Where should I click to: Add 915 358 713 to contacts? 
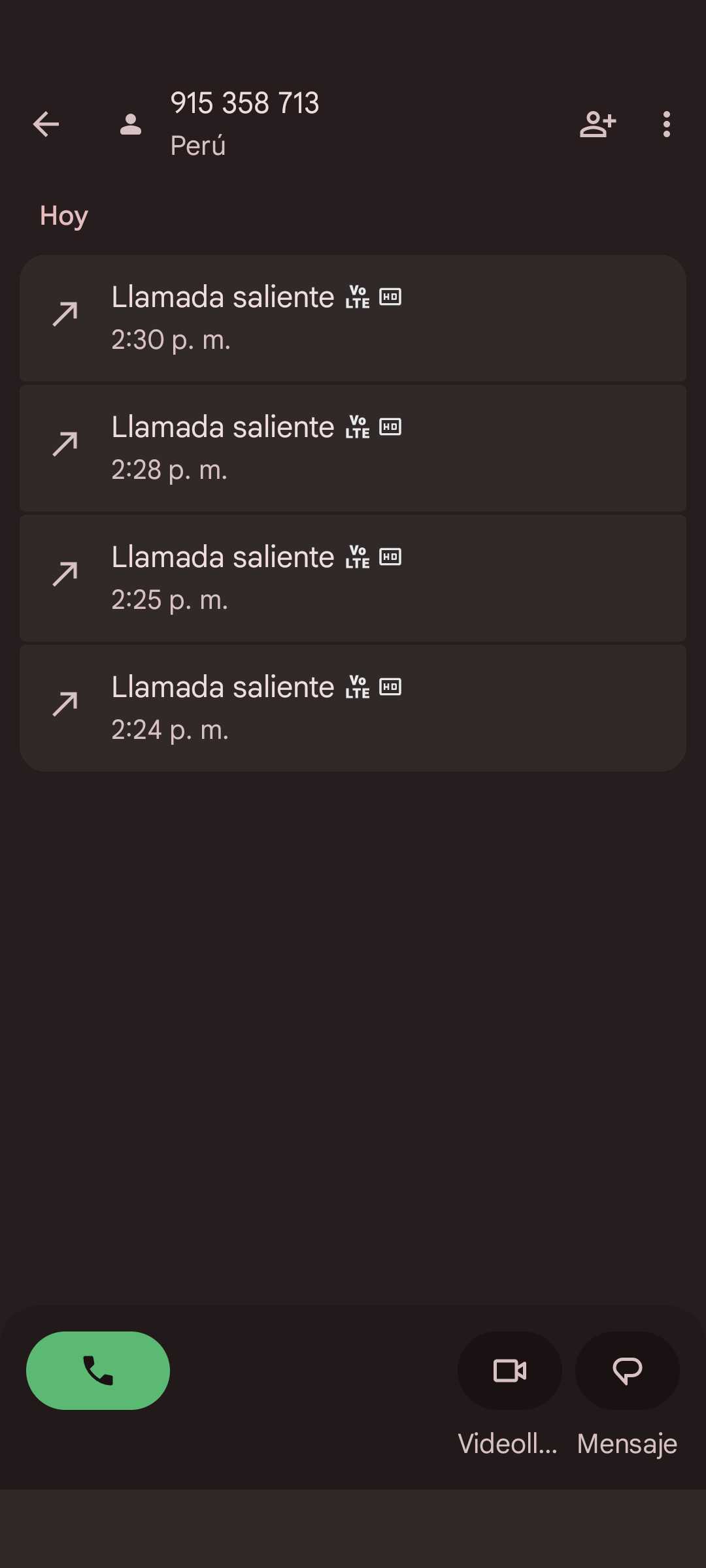click(597, 124)
